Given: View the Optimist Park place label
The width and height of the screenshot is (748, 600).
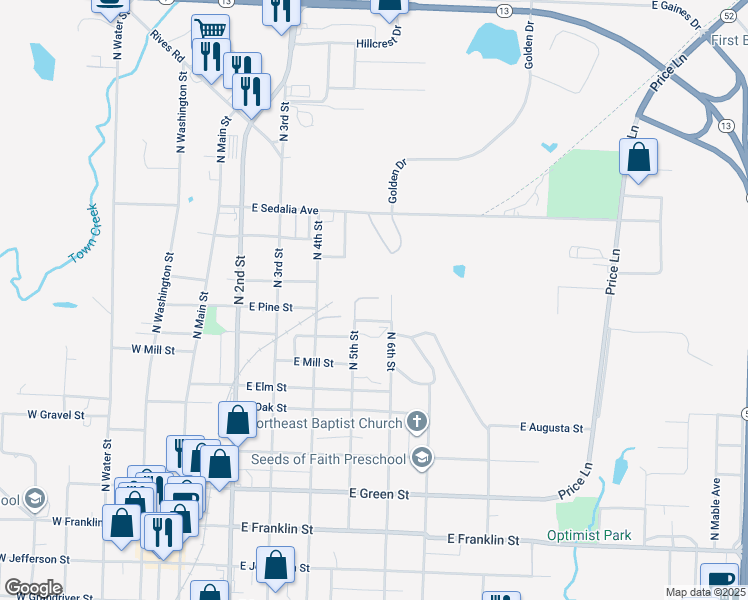Looking at the screenshot, I should click(589, 535).
